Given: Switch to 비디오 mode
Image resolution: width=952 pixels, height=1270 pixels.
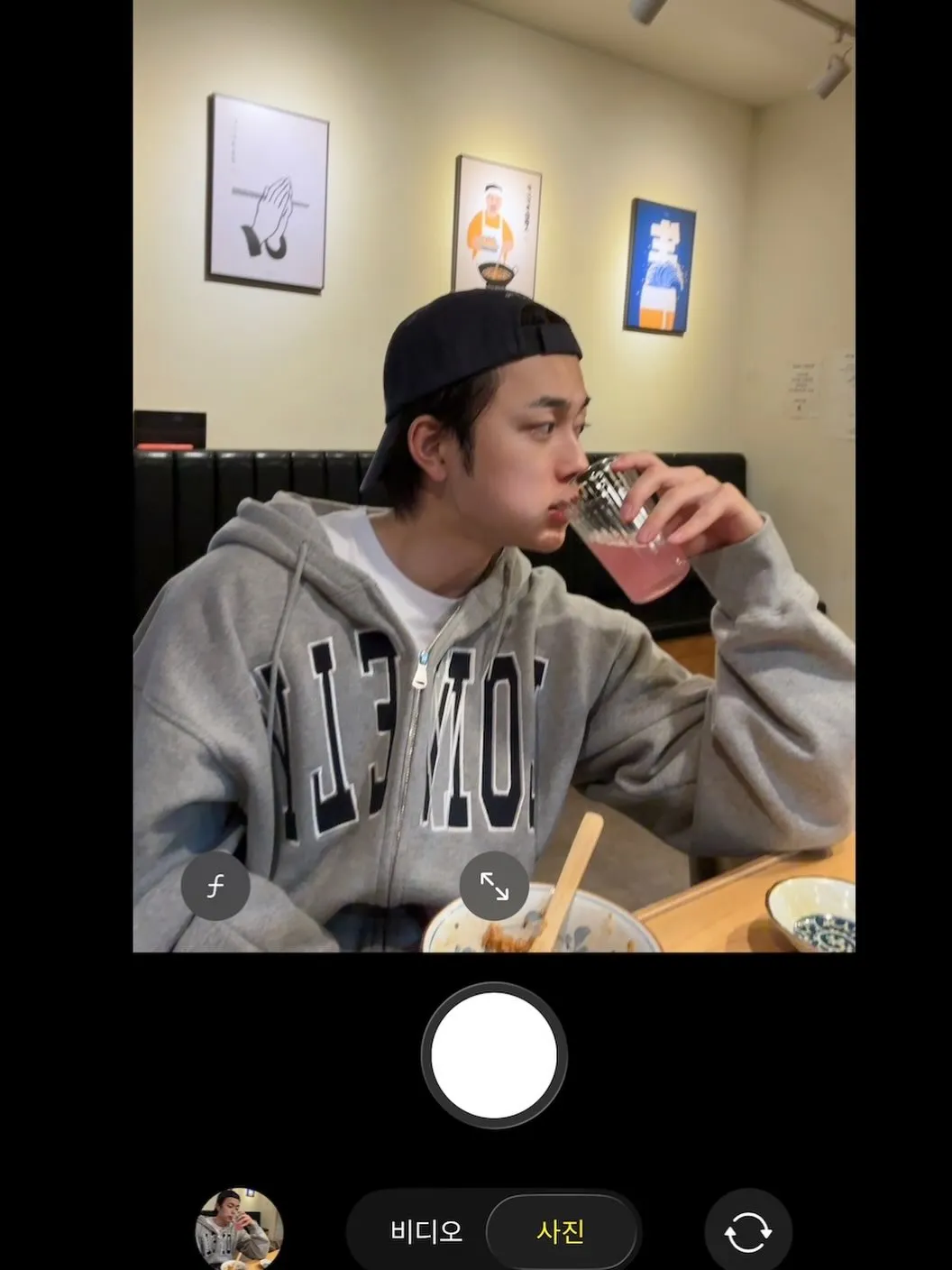Looking at the screenshot, I should pyautogui.click(x=426, y=1230).
